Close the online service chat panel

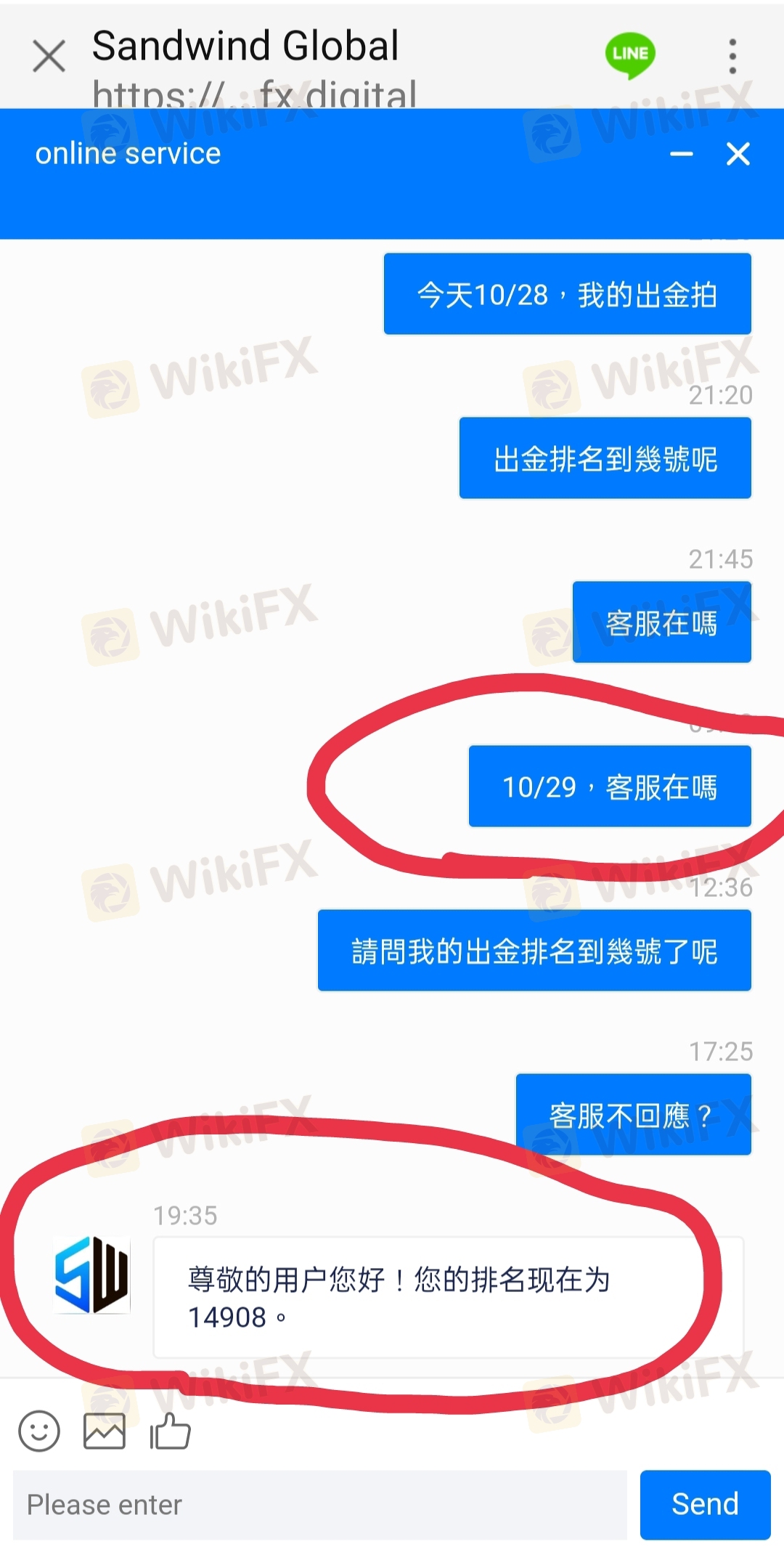tap(738, 154)
